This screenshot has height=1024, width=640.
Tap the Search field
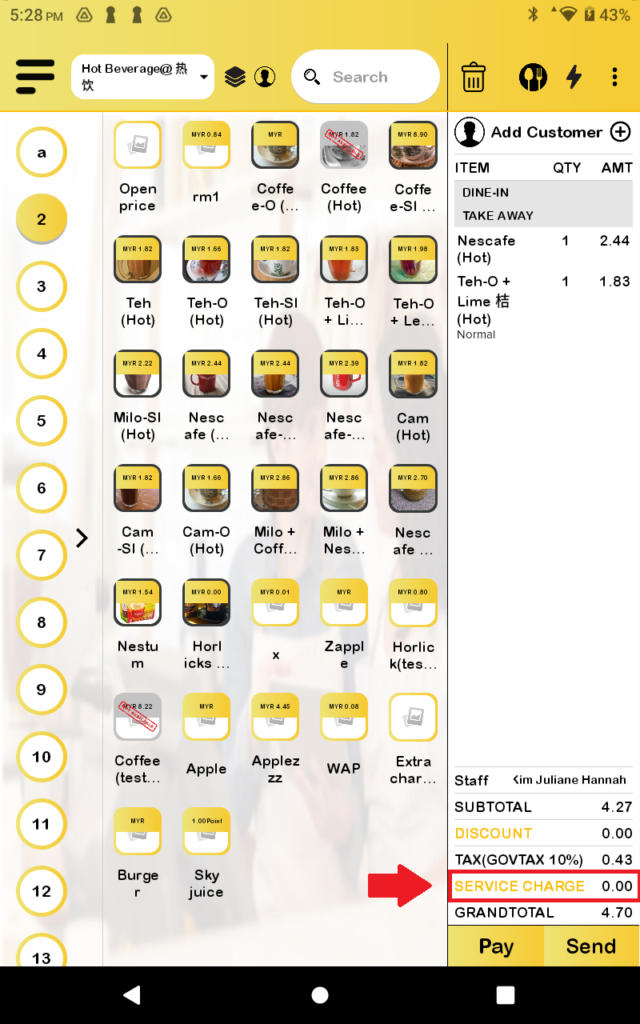pos(365,77)
